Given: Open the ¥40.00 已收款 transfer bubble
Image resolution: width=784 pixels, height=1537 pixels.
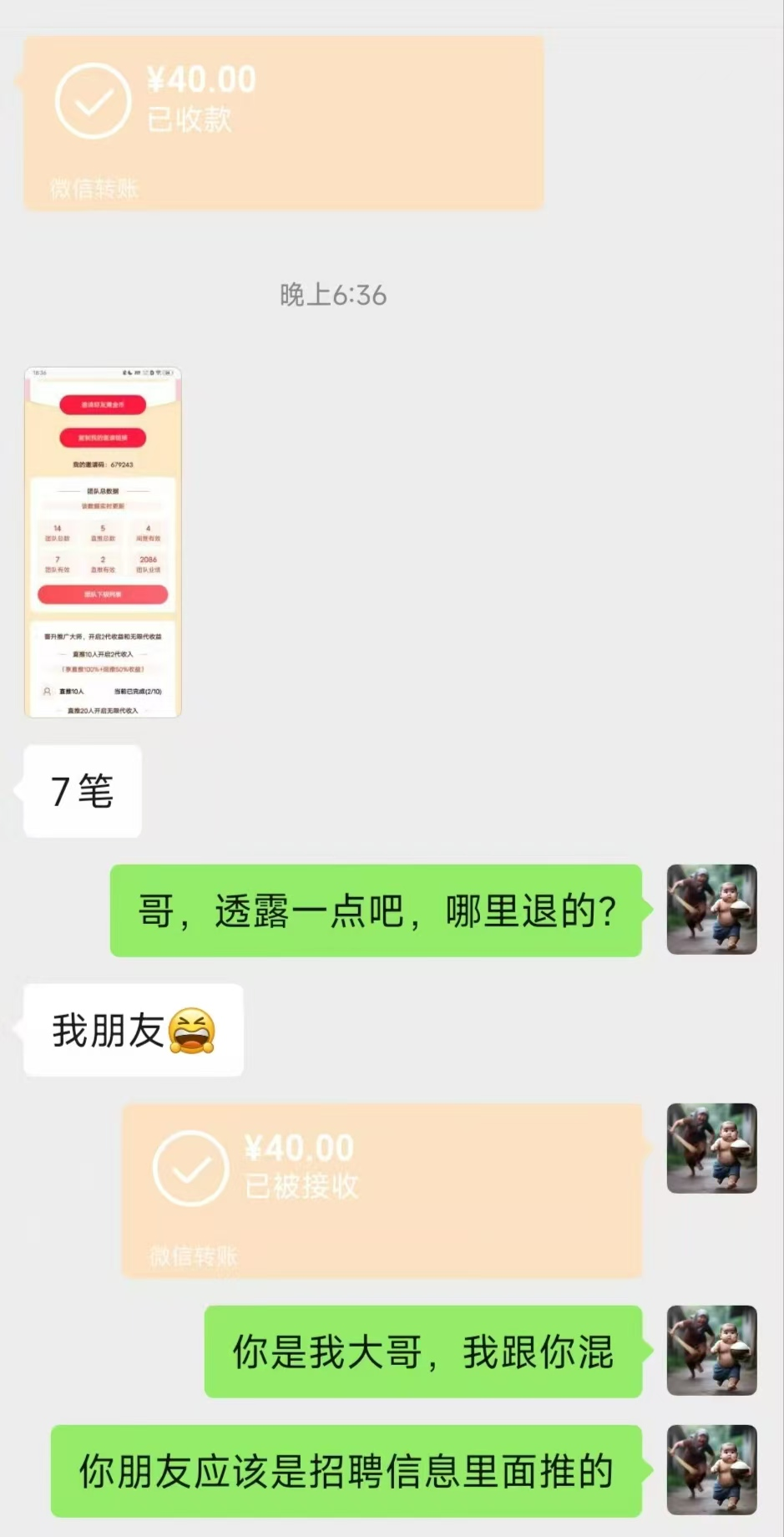Looking at the screenshot, I should [284, 122].
